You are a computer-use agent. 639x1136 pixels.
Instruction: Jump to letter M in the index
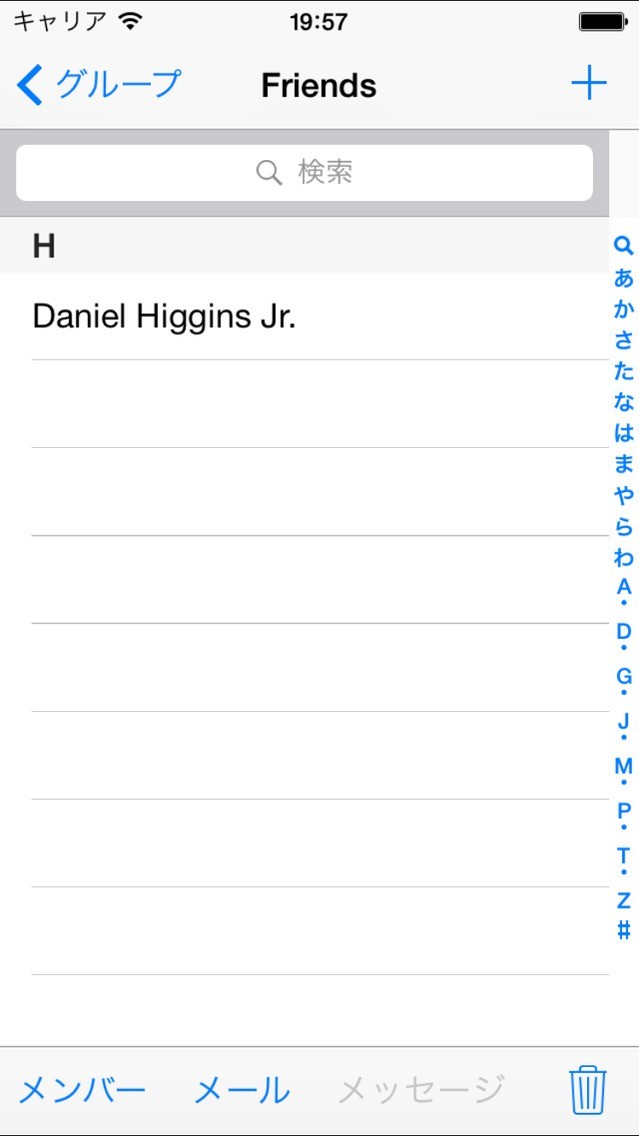tap(623, 766)
